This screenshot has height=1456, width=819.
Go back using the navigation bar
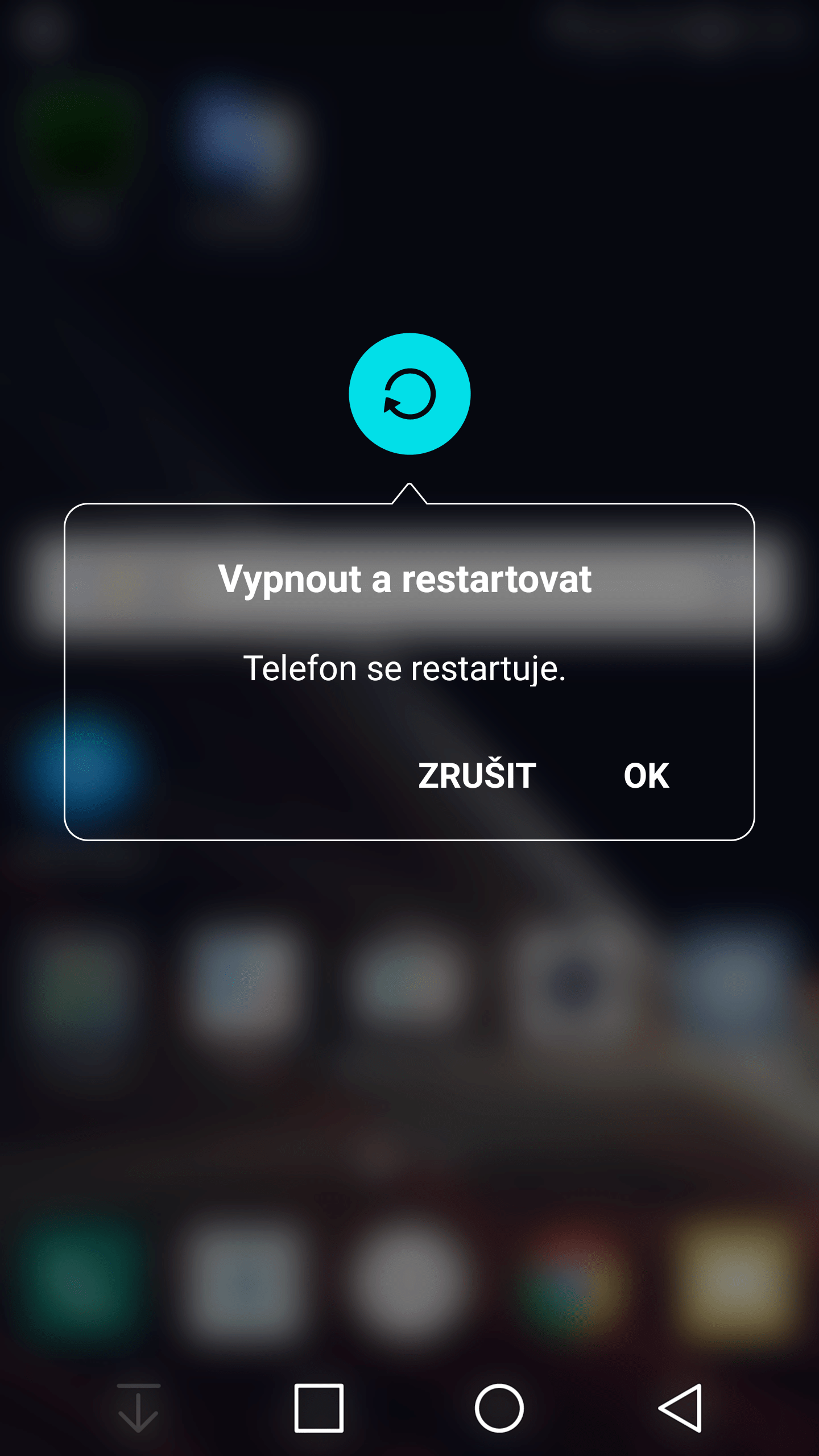[680, 1408]
